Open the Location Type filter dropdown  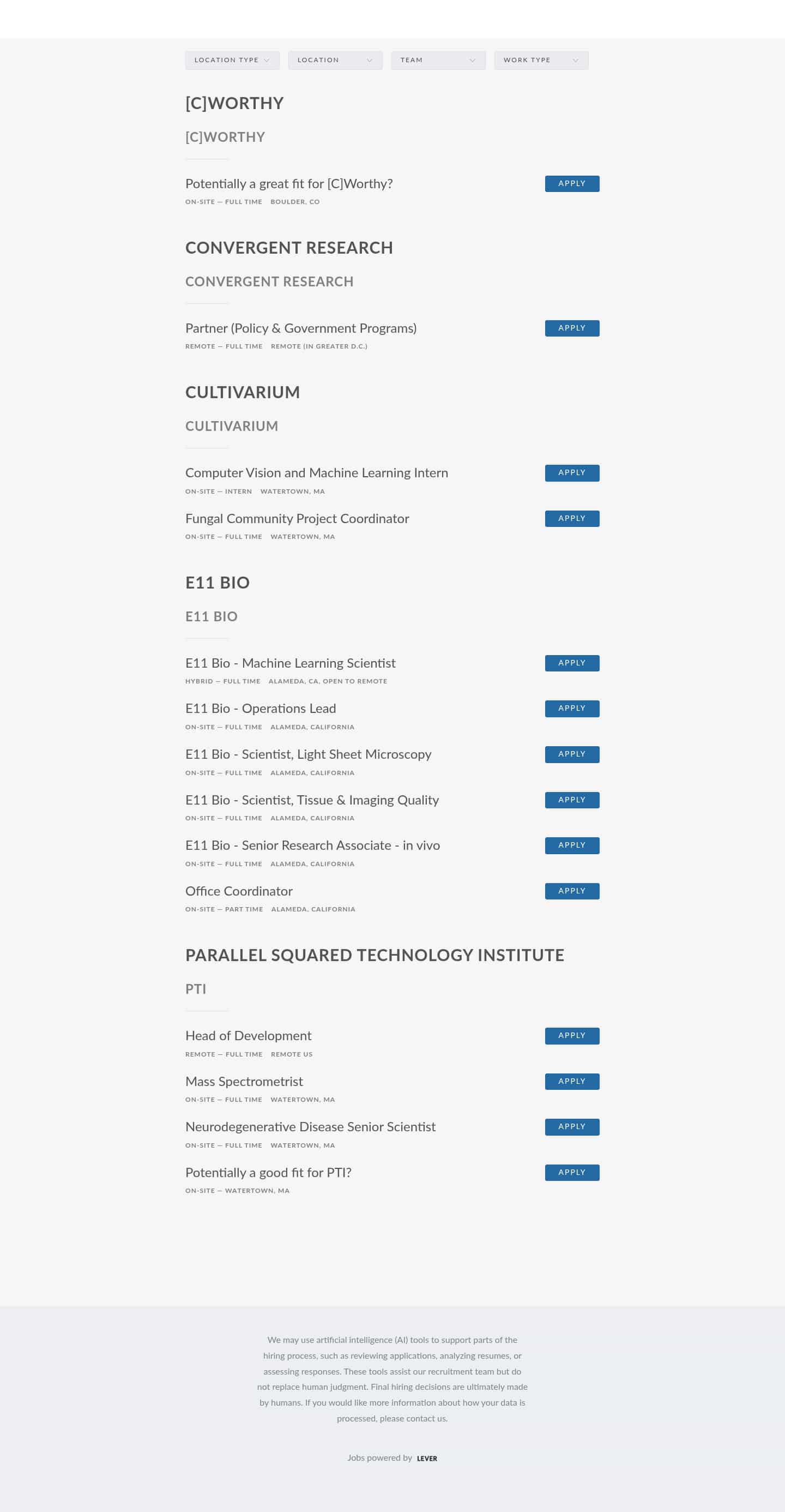232,60
